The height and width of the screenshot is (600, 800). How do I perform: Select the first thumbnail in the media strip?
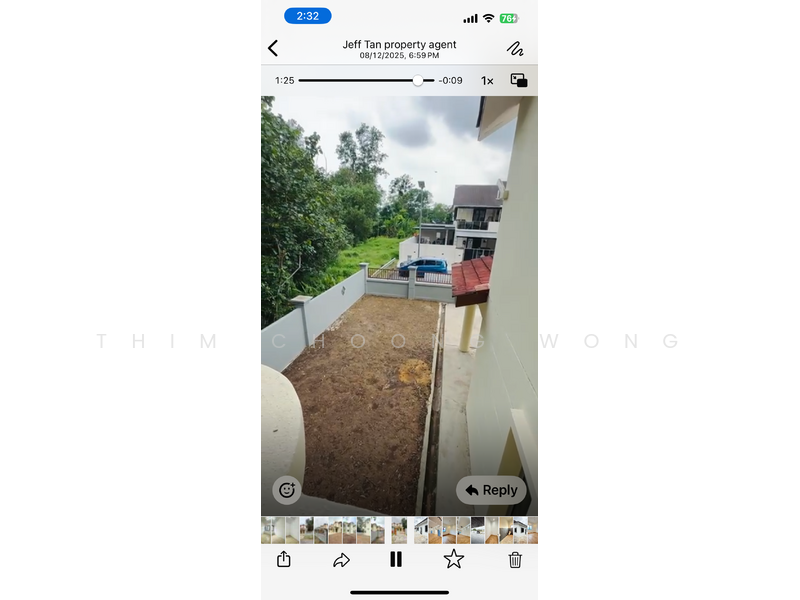click(268, 530)
